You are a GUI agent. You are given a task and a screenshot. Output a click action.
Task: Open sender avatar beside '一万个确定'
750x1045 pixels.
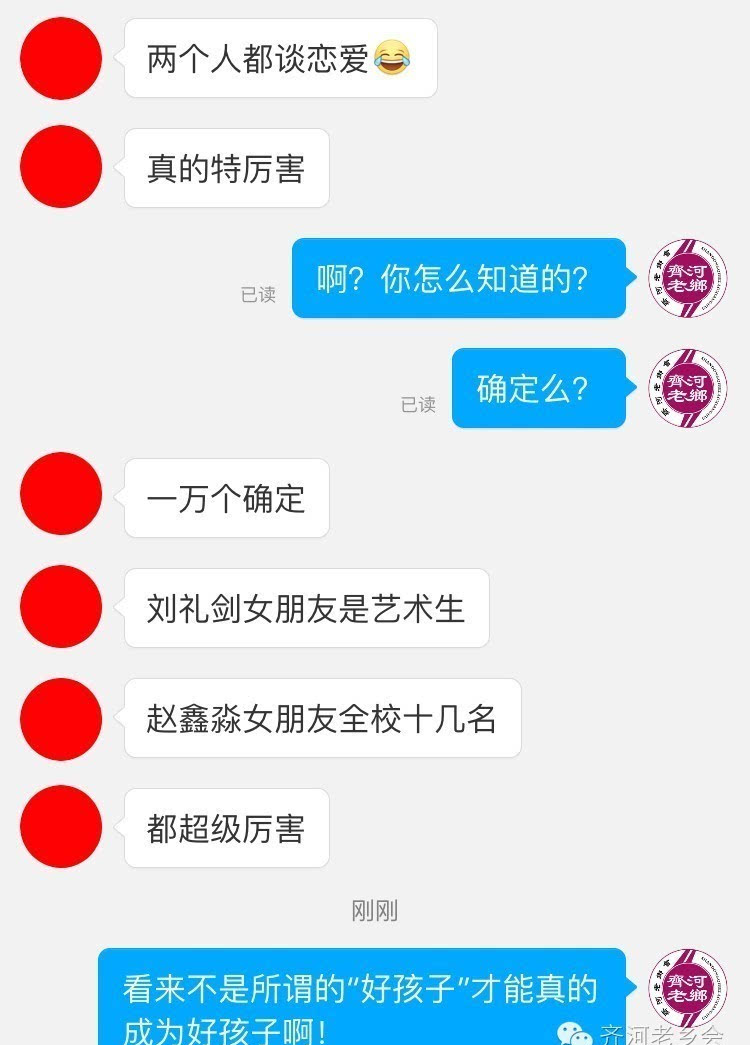pos(61,494)
